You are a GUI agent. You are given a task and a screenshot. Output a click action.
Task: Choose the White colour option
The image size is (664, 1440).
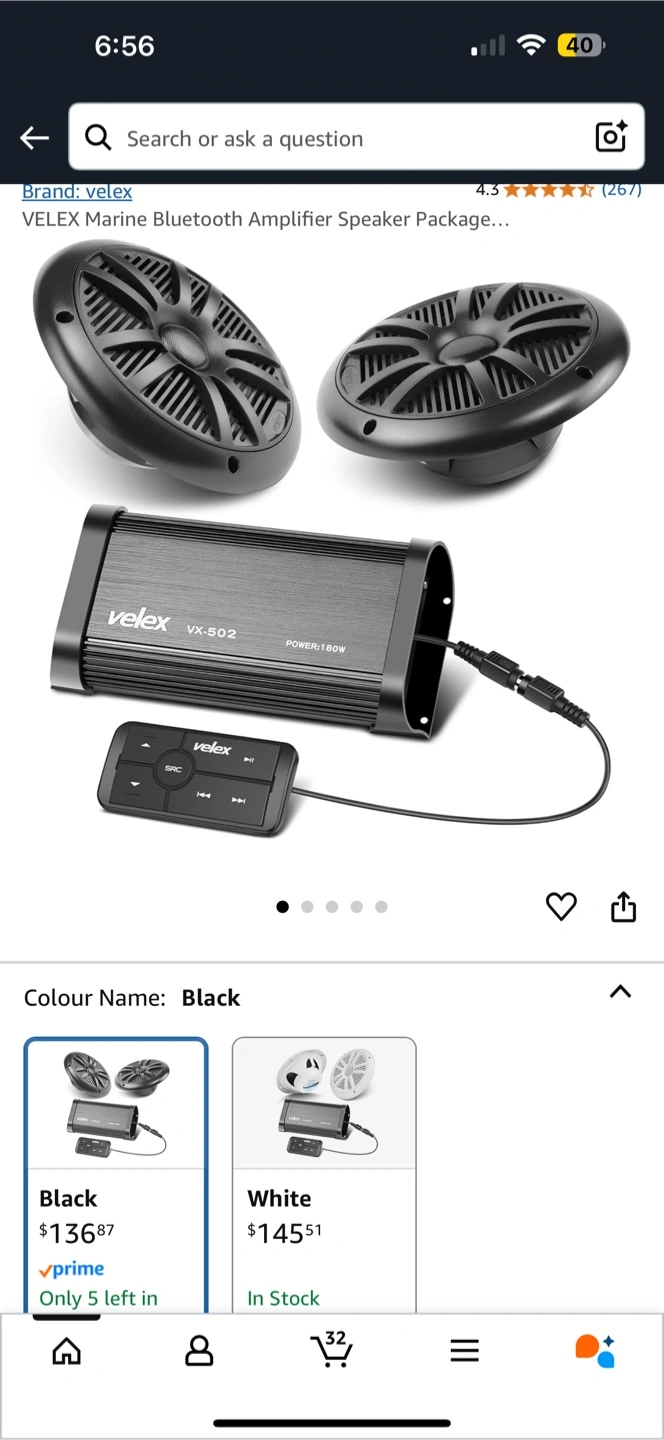click(324, 1175)
